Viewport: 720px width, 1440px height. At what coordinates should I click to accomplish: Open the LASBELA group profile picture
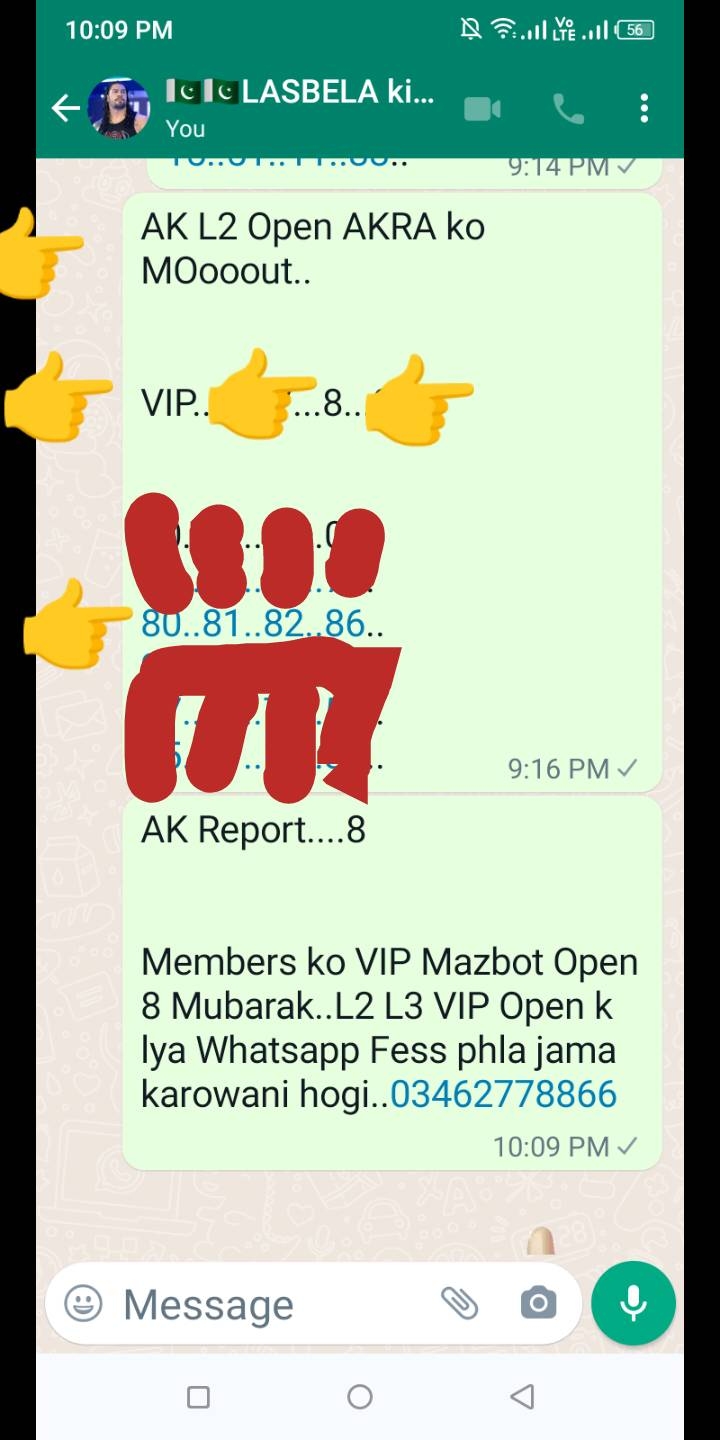click(119, 108)
